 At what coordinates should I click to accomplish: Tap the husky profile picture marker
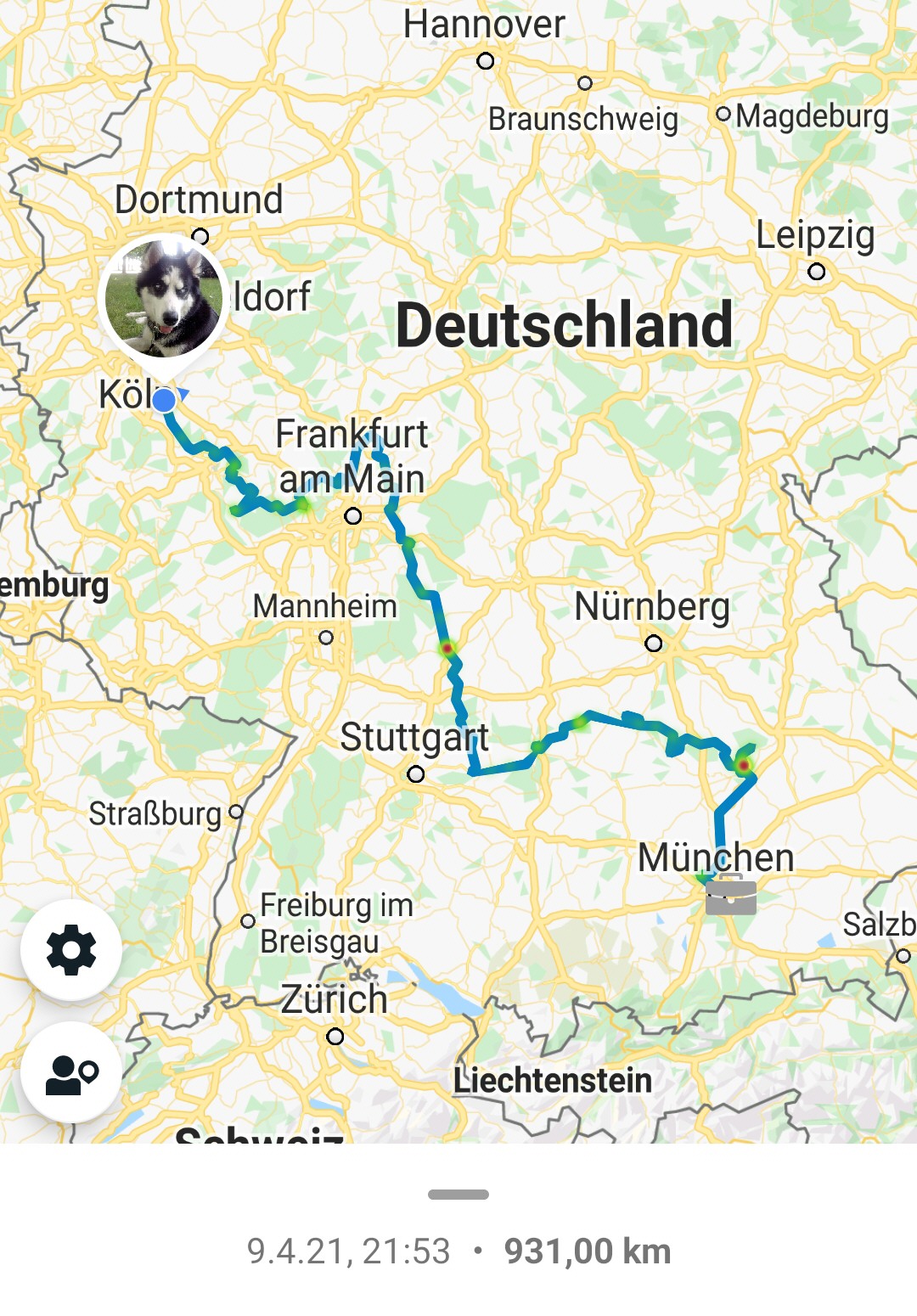coord(163,298)
